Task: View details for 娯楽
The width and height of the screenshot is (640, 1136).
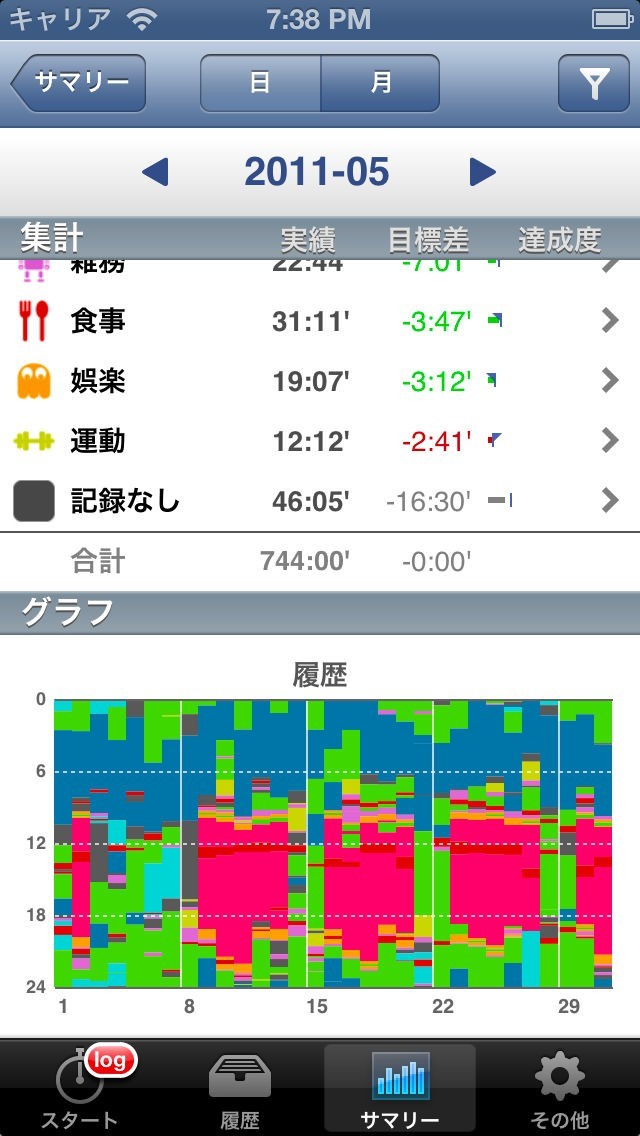Action: [x=320, y=381]
